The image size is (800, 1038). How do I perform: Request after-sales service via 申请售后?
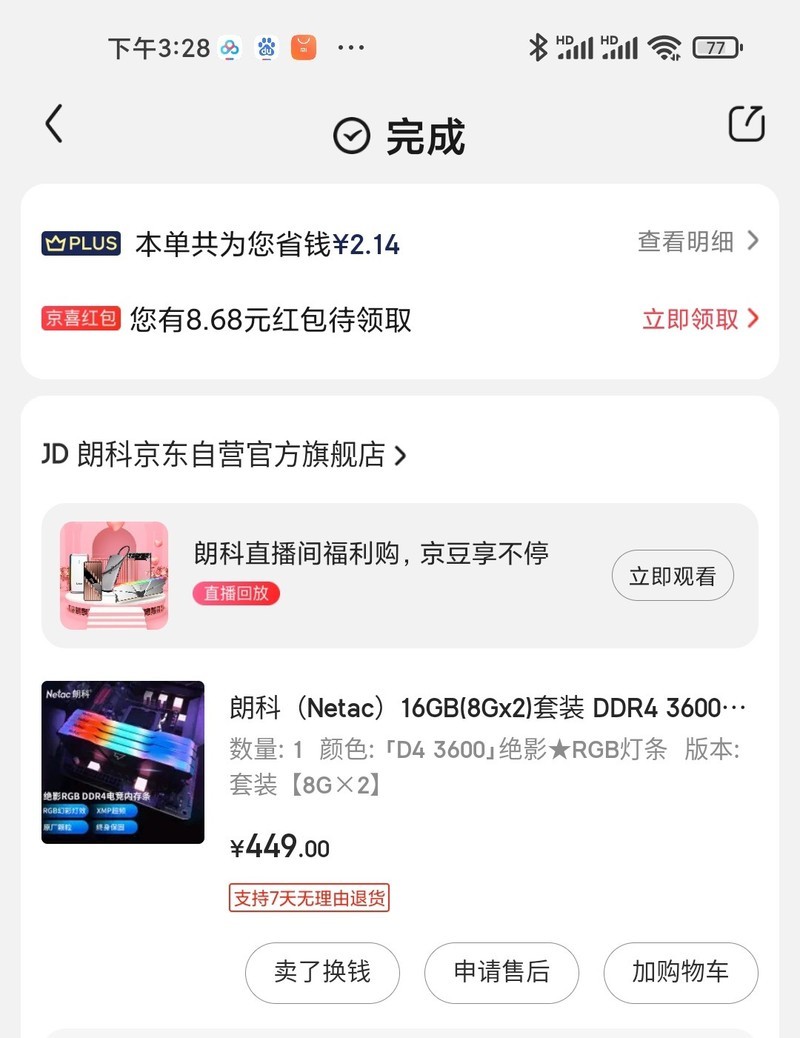pos(501,972)
